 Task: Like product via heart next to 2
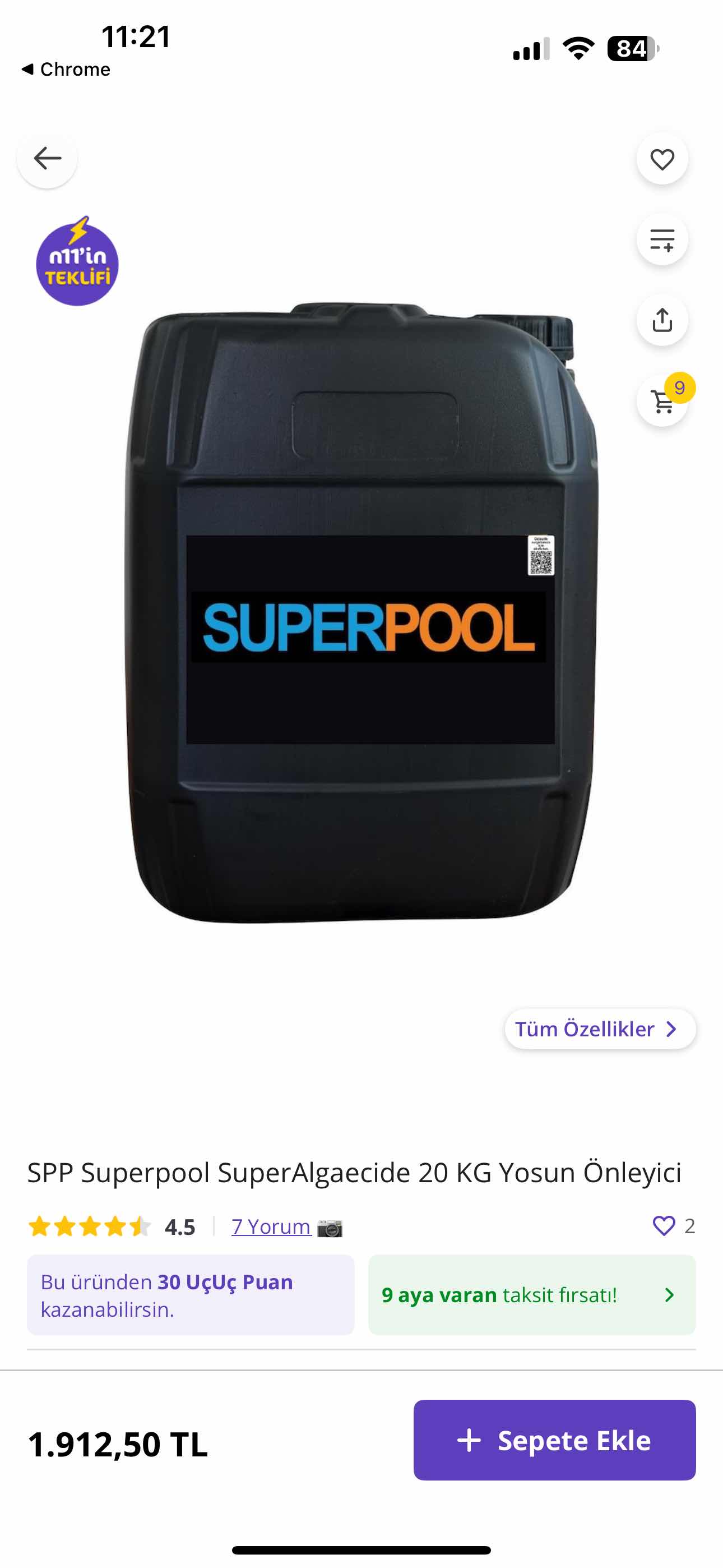click(x=664, y=1226)
